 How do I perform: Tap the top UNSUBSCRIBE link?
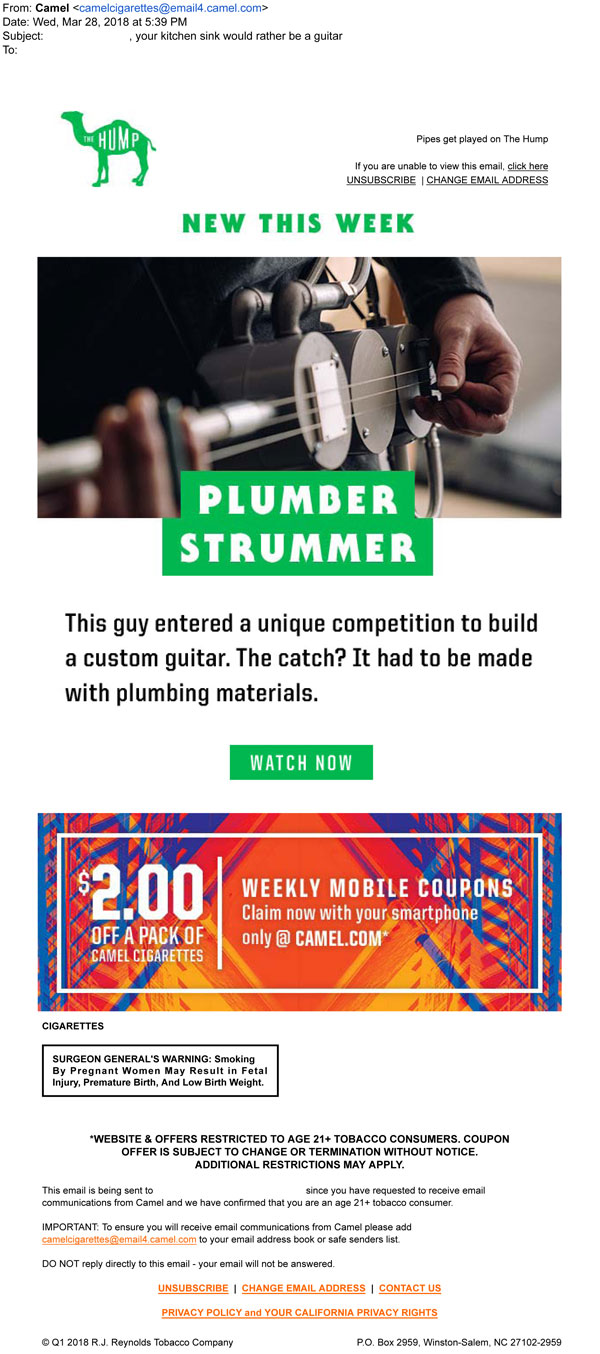[x=381, y=180]
